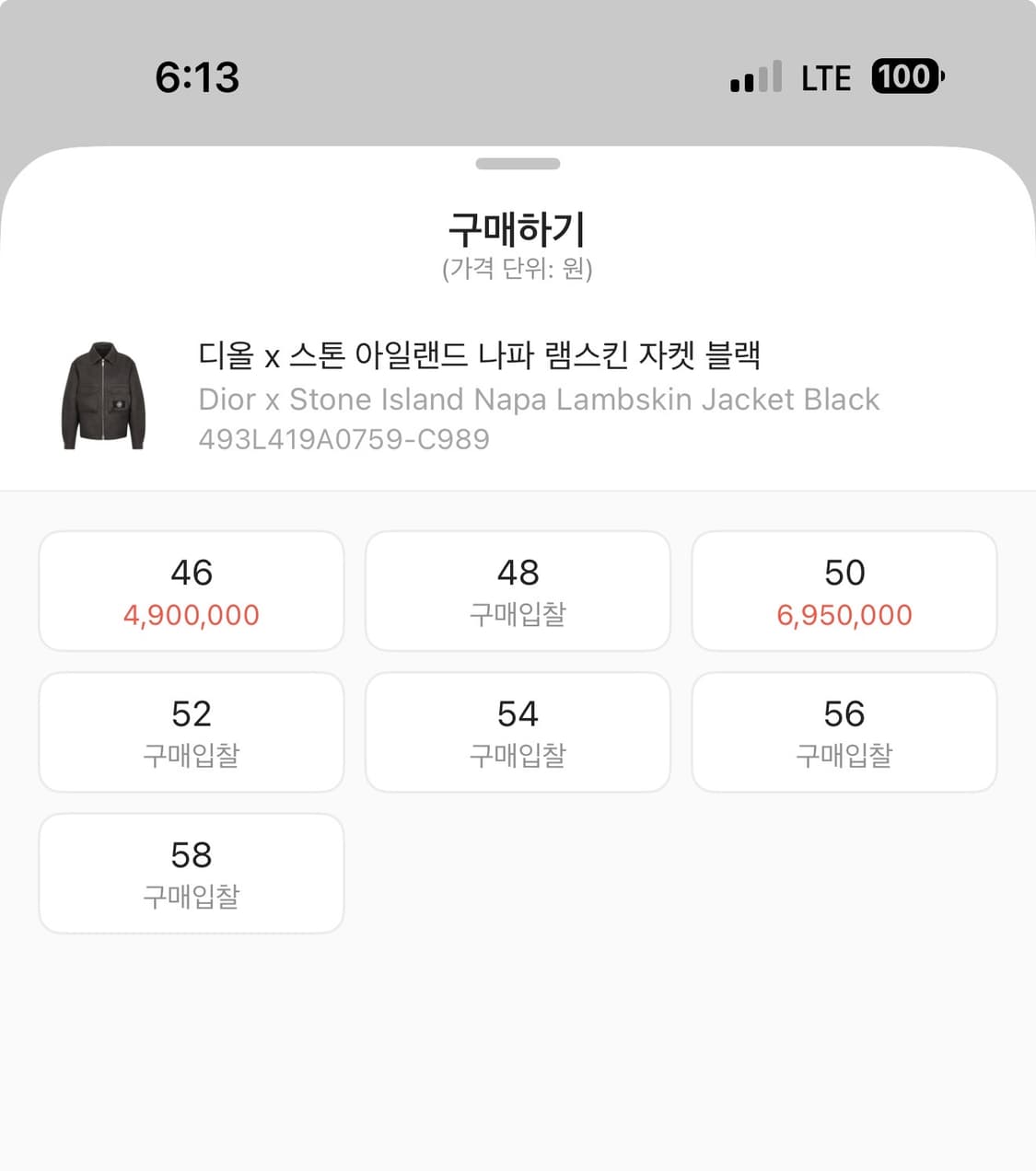Tap the sheet drag handle to collapse
Viewport: 1036px width, 1171px height.
tap(518, 163)
